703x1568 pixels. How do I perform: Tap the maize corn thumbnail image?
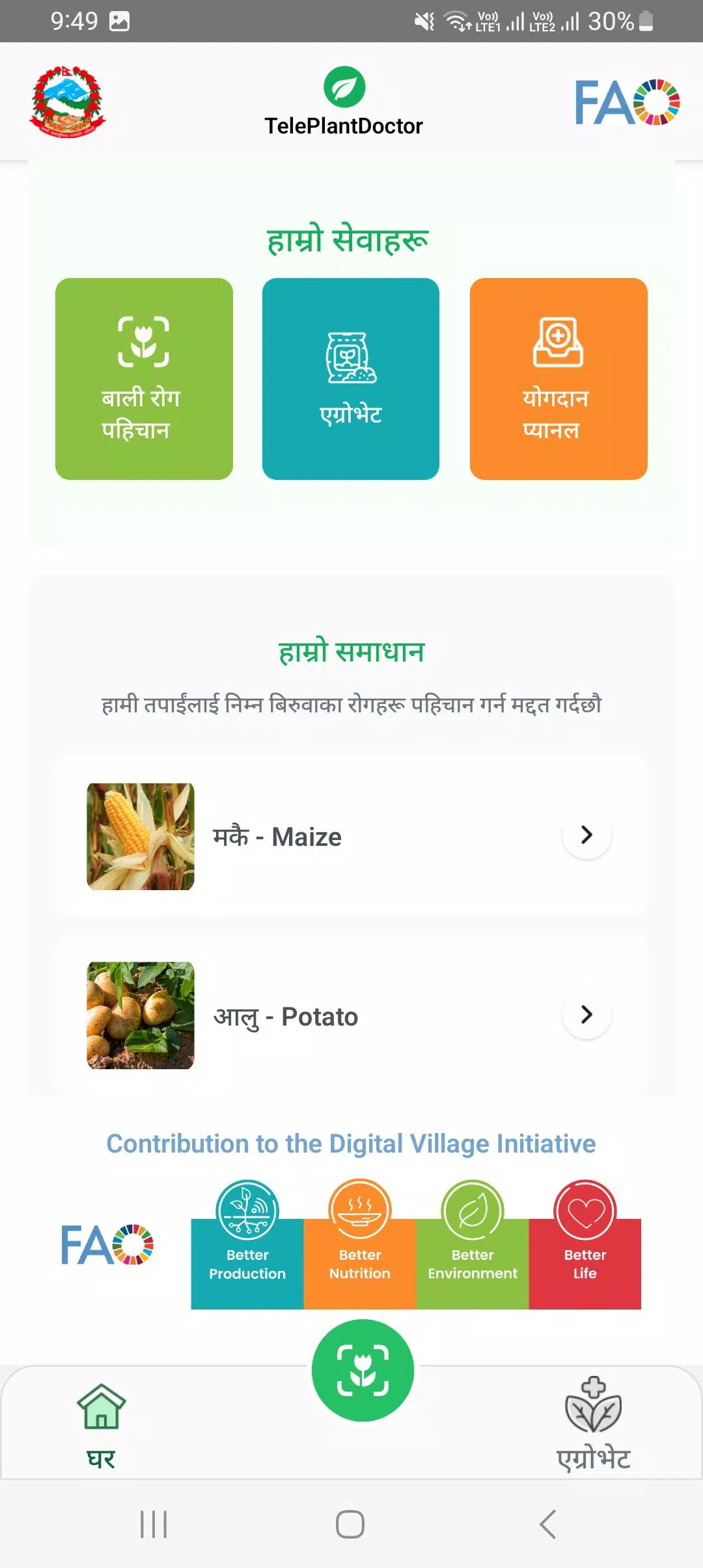(x=140, y=837)
